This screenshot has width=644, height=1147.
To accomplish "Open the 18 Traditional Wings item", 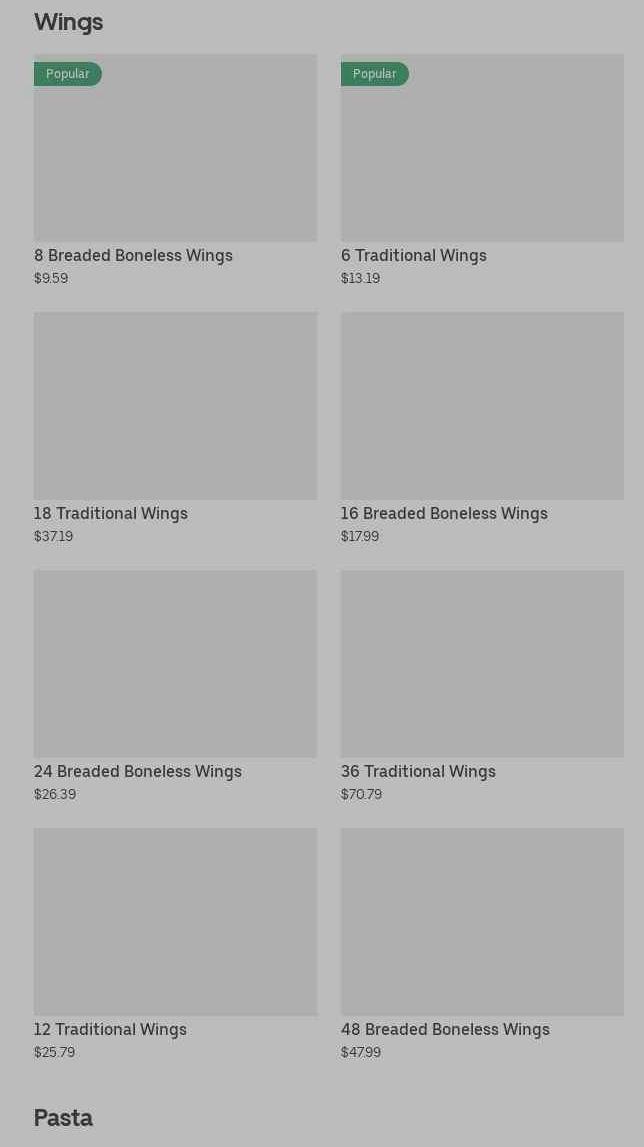I will point(176,429).
